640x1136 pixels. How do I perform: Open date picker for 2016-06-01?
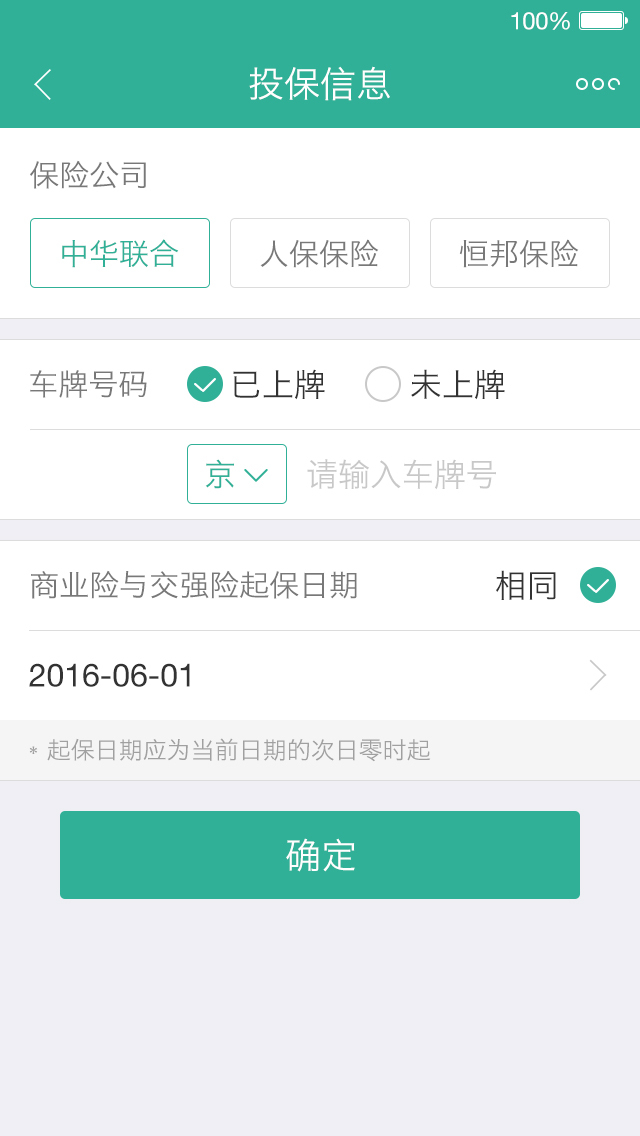tap(320, 675)
